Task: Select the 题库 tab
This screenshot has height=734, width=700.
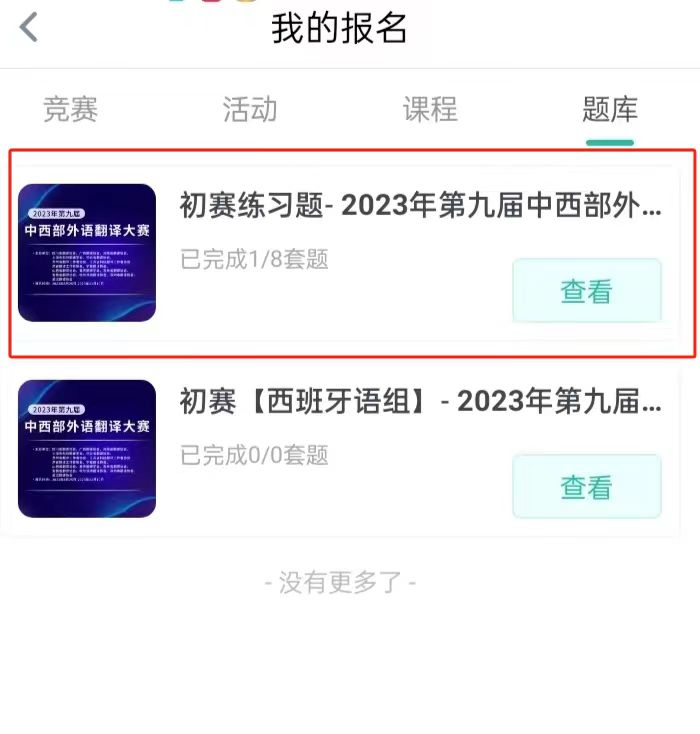Action: 610,109
